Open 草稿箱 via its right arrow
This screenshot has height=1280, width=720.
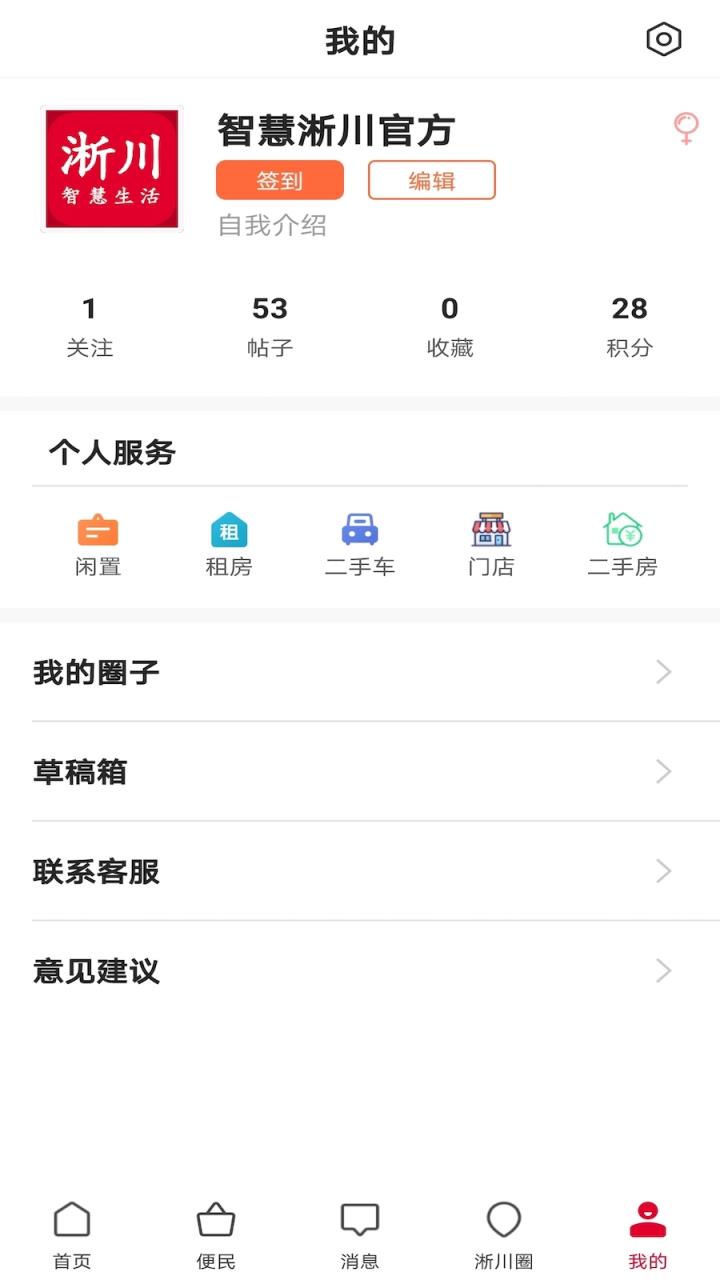[663, 771]
